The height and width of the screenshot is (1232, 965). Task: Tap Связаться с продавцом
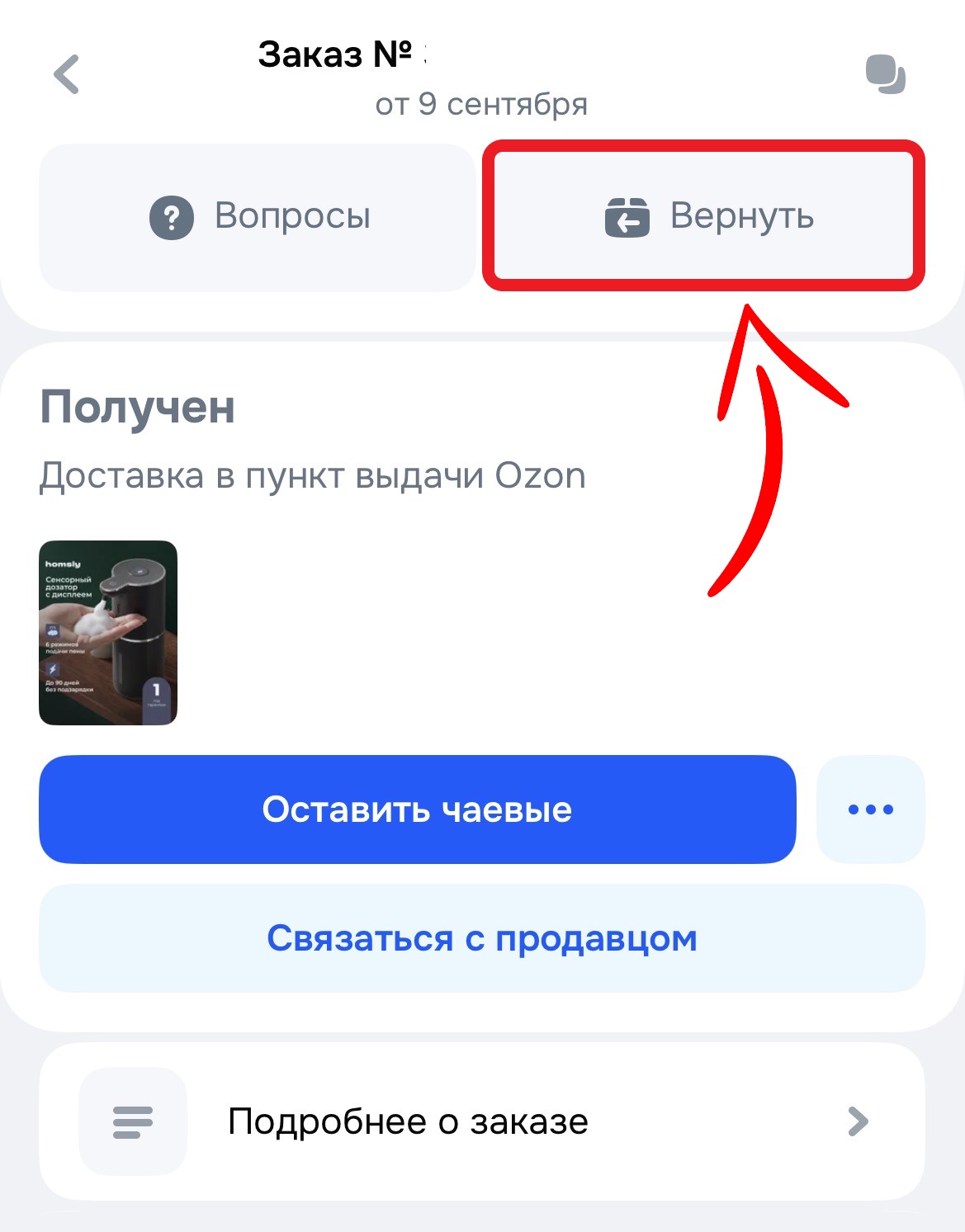pos(482,938)
